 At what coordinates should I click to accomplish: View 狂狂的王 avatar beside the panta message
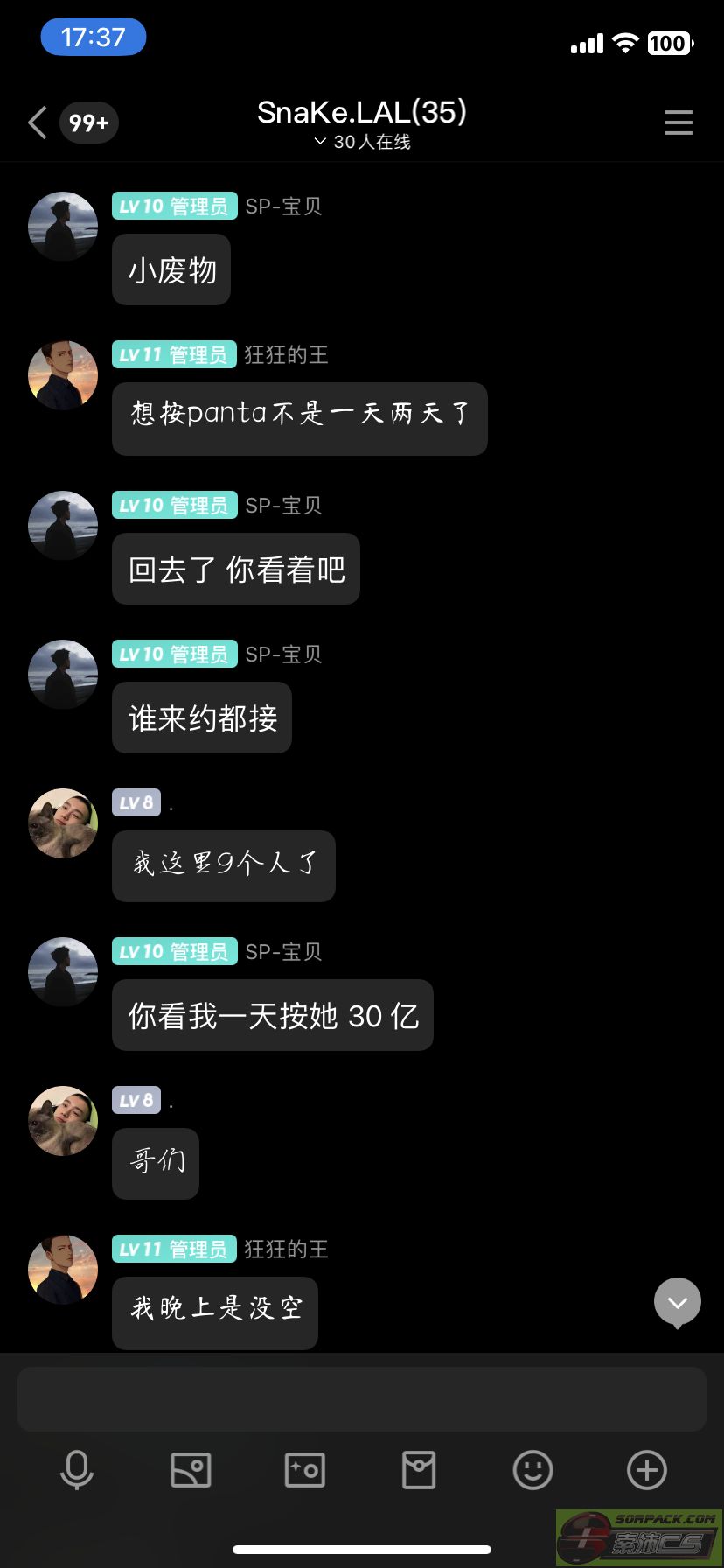(x=63, y=375)
